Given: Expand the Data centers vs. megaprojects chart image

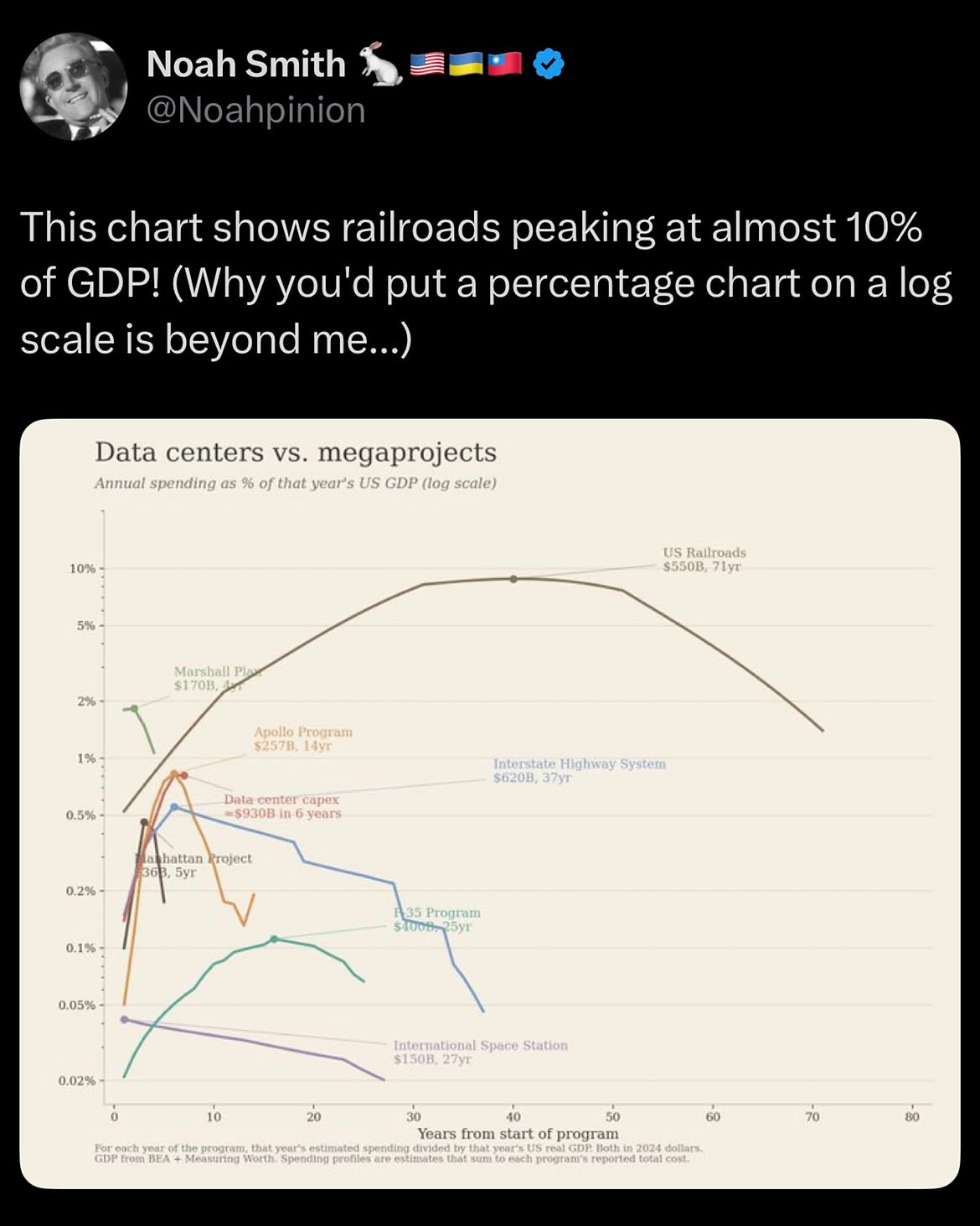Looking at the screenshot, I should pos(490,804).
